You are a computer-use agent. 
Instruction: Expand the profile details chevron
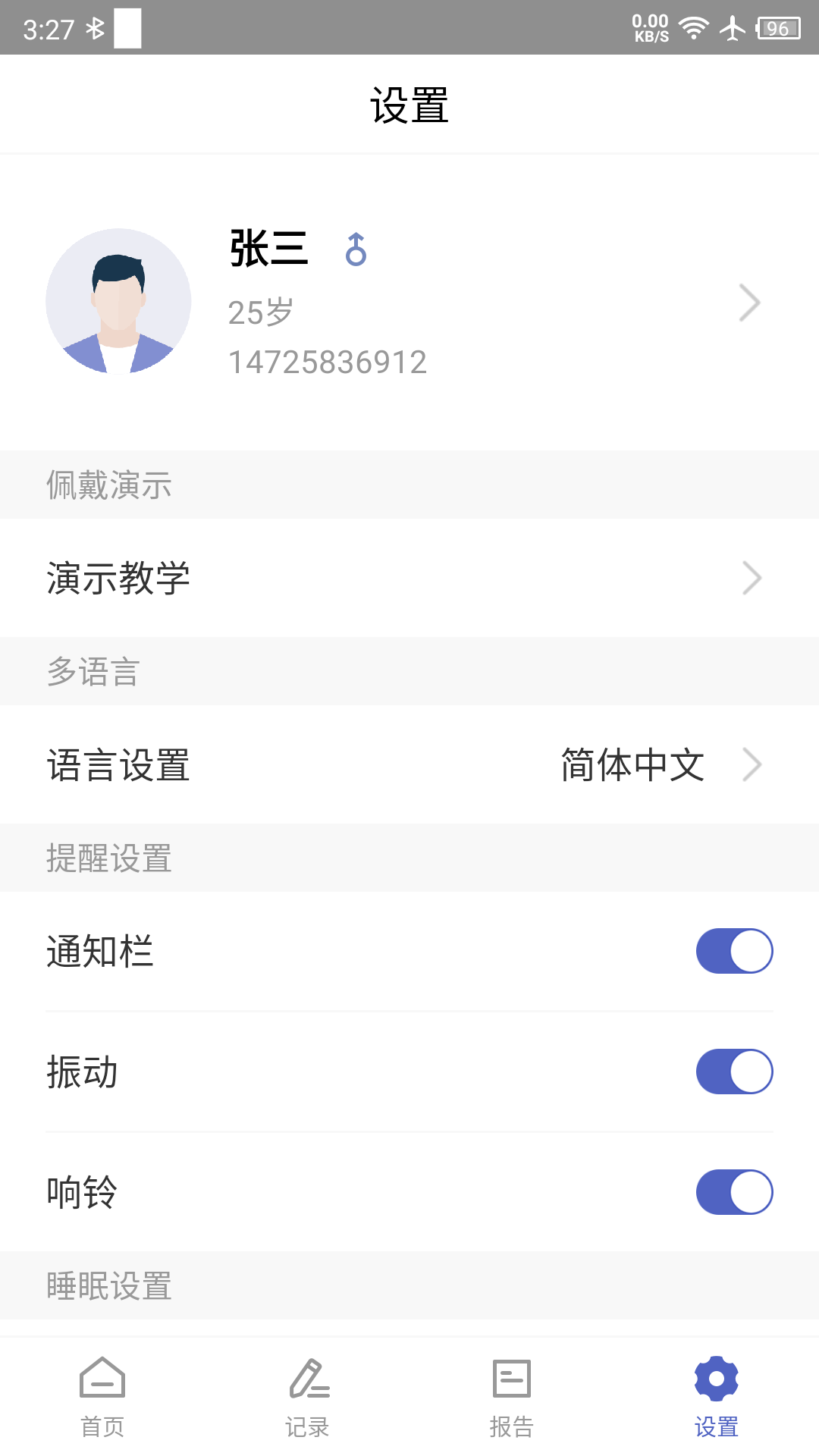(752, 301)
